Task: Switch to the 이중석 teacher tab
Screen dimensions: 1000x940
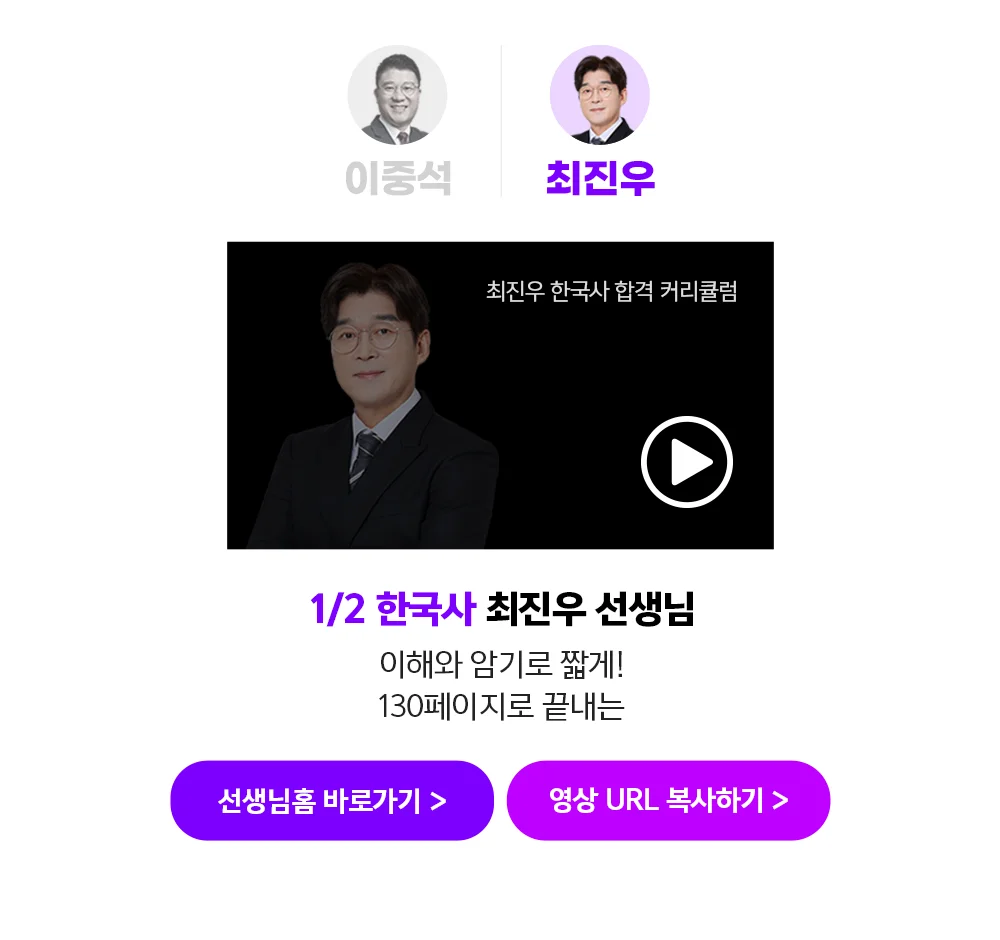Action: [397, 120]
